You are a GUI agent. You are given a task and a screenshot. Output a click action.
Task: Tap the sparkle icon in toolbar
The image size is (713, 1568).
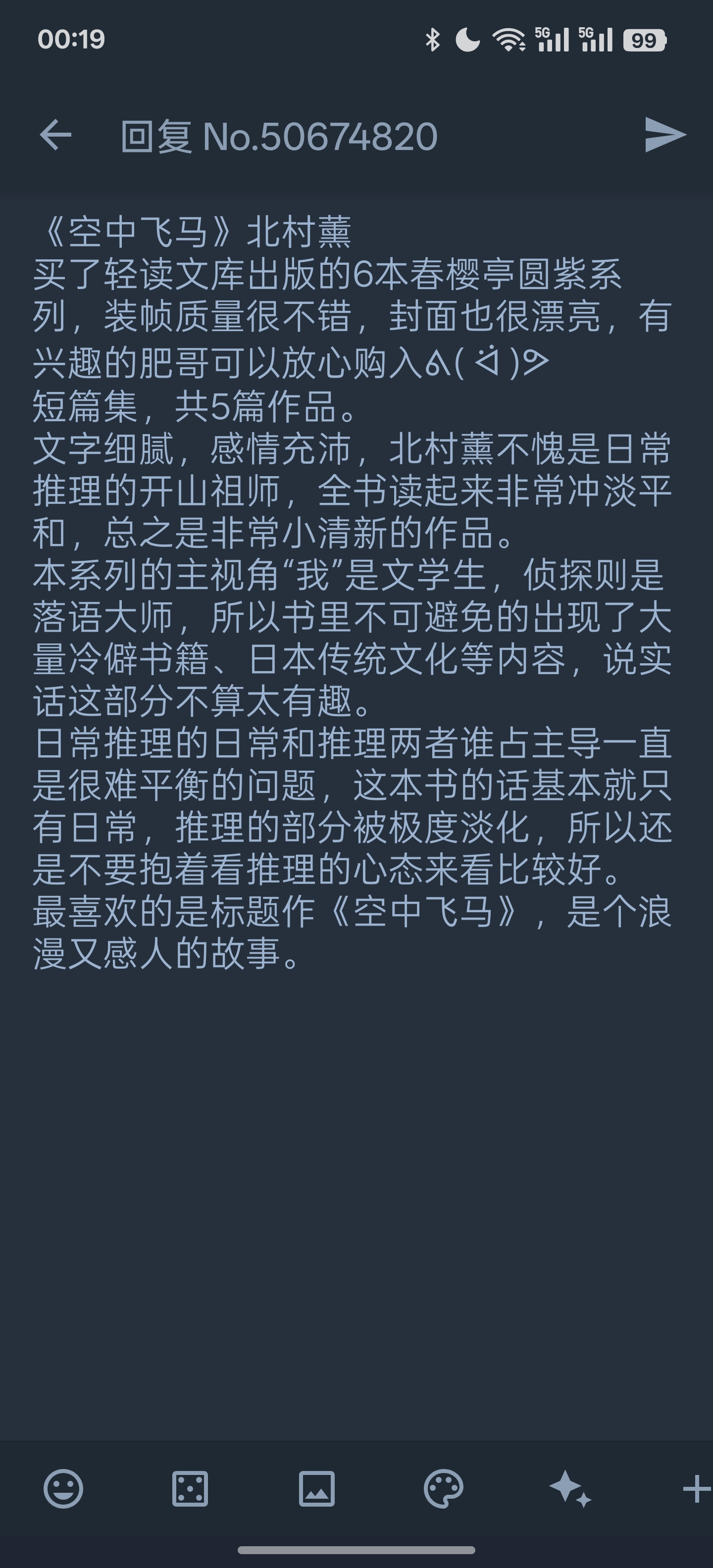[x=570, y=1488]
